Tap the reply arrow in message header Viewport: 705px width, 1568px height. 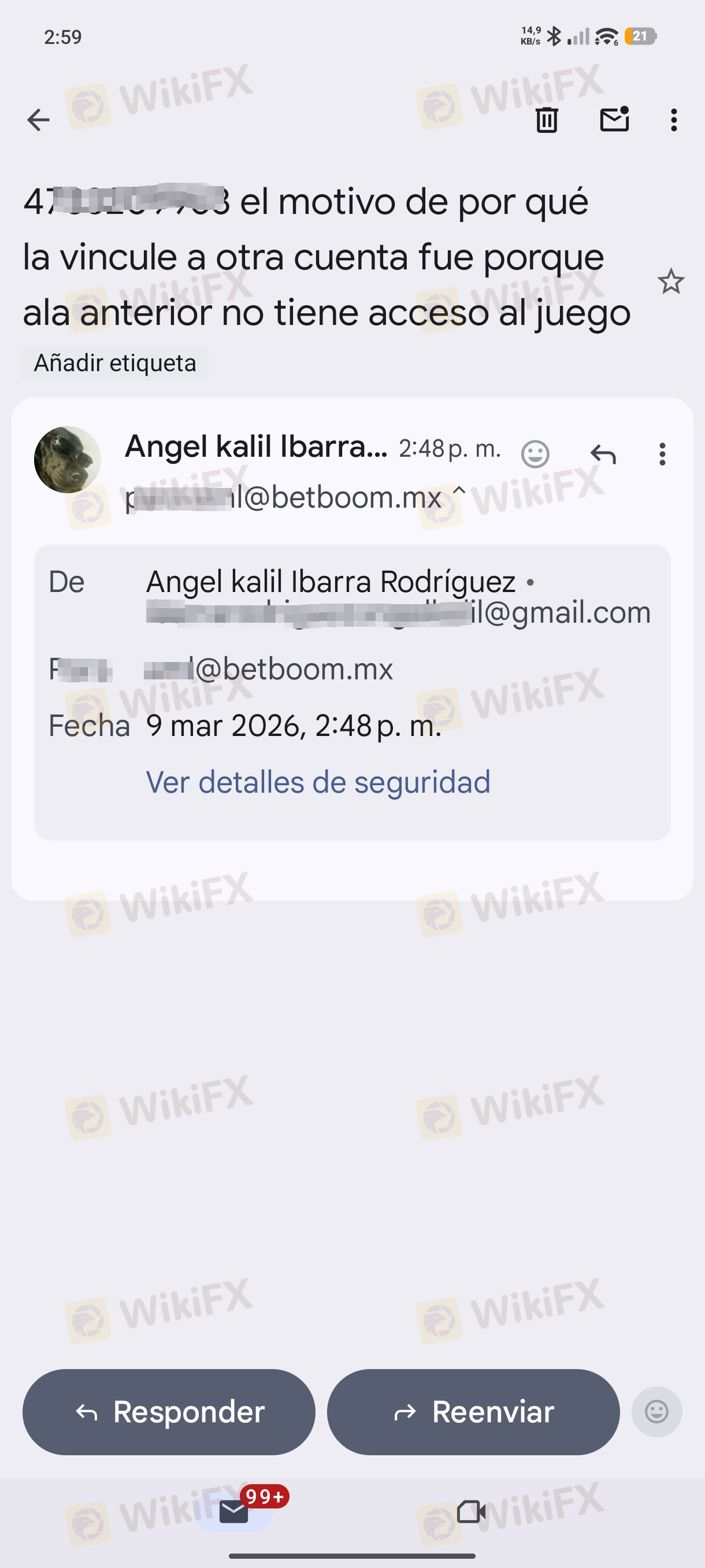pyautogui.click(x=603, y=454)
